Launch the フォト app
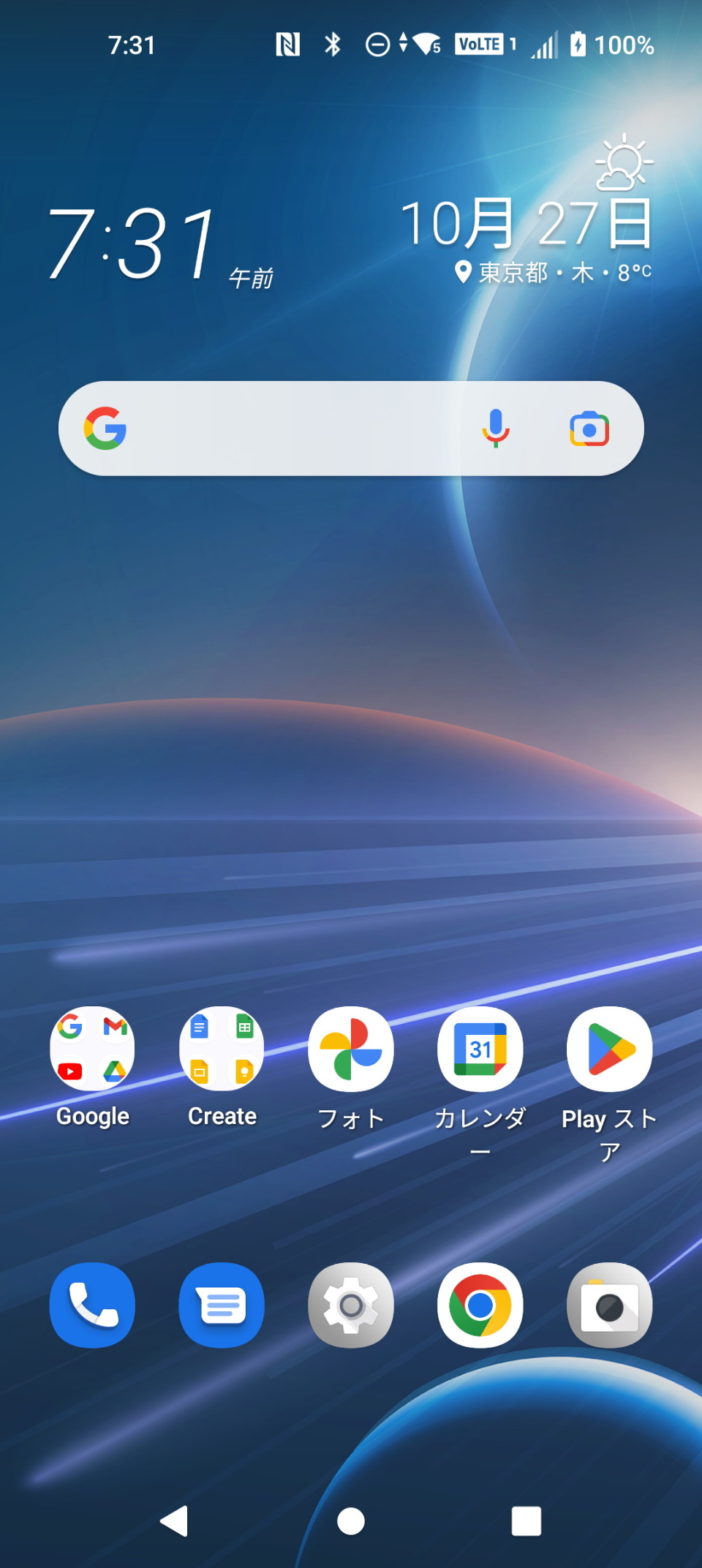This screenshot has width=702, height=1568. click(x=351, y=1049)
